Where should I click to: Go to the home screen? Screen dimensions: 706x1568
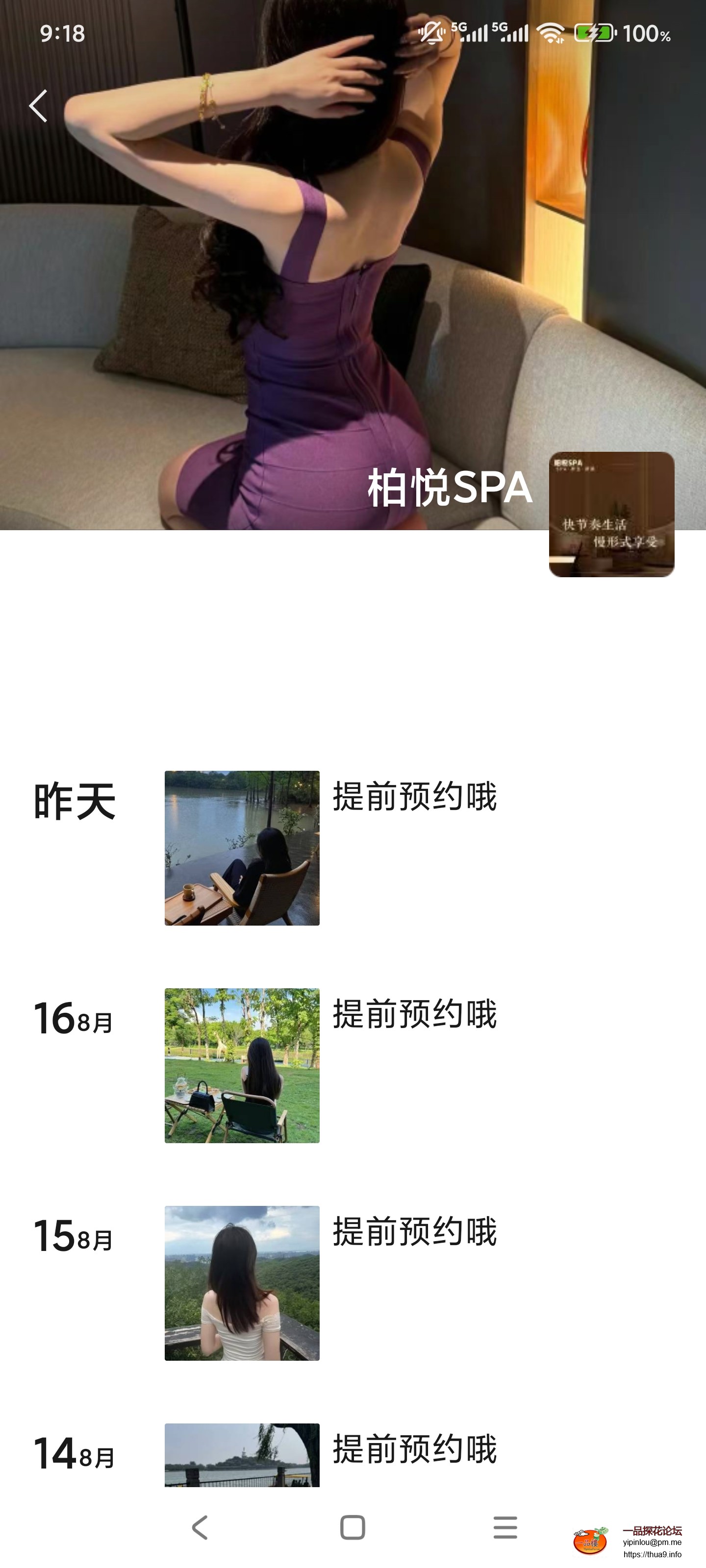tap(353, 1527)
